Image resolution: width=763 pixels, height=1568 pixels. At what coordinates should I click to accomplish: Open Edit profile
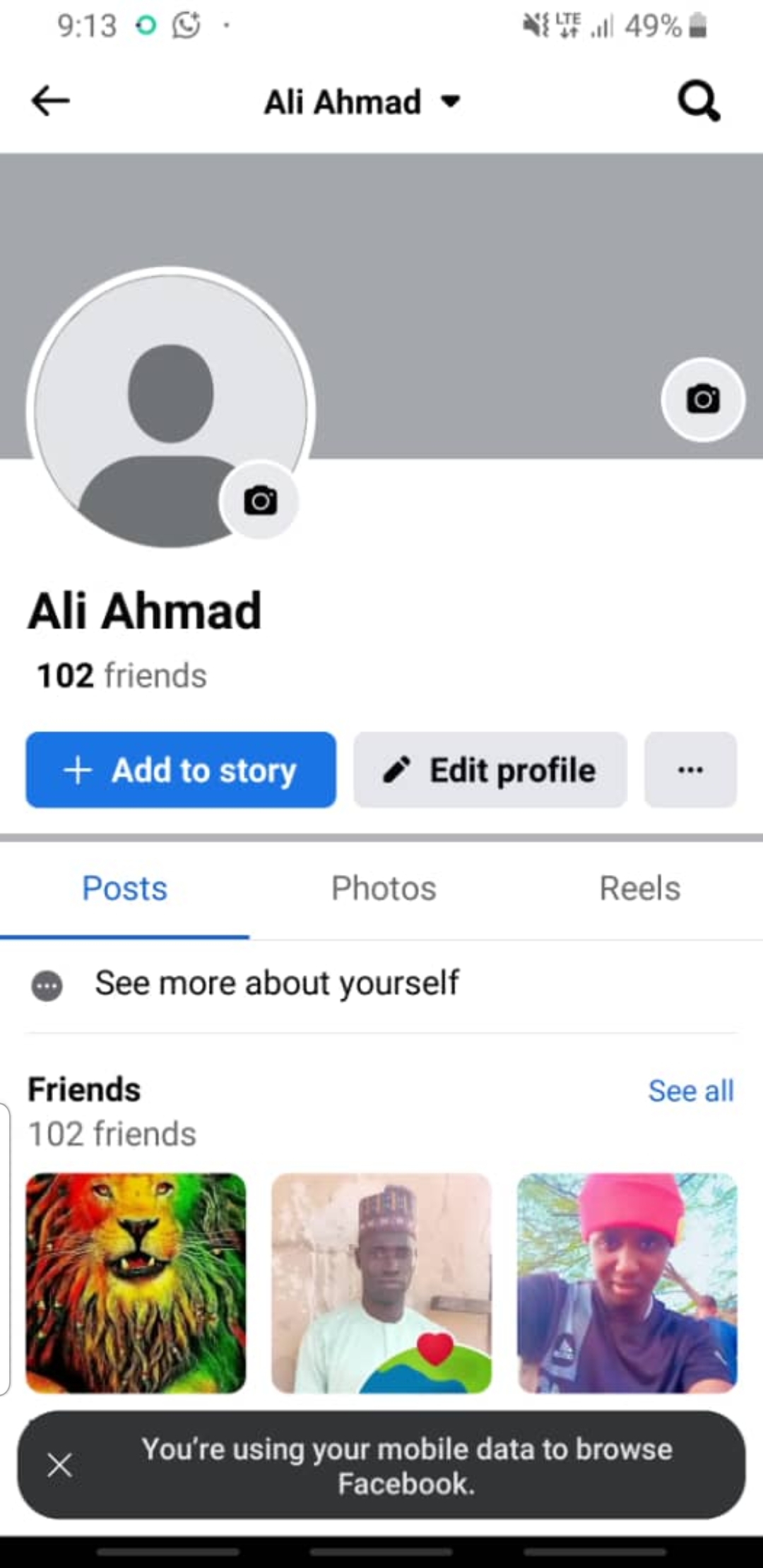pyautogui.click(x=490, y=770)
